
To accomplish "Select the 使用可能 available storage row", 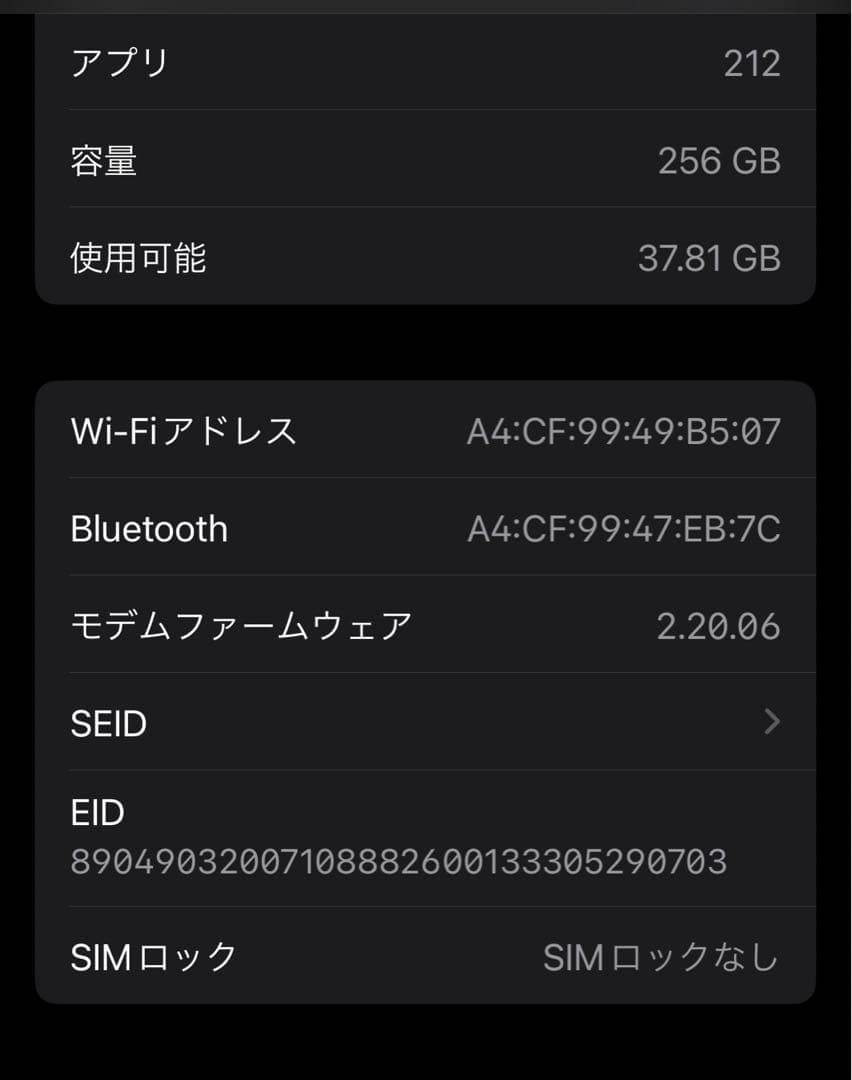I will coord(426,258).
